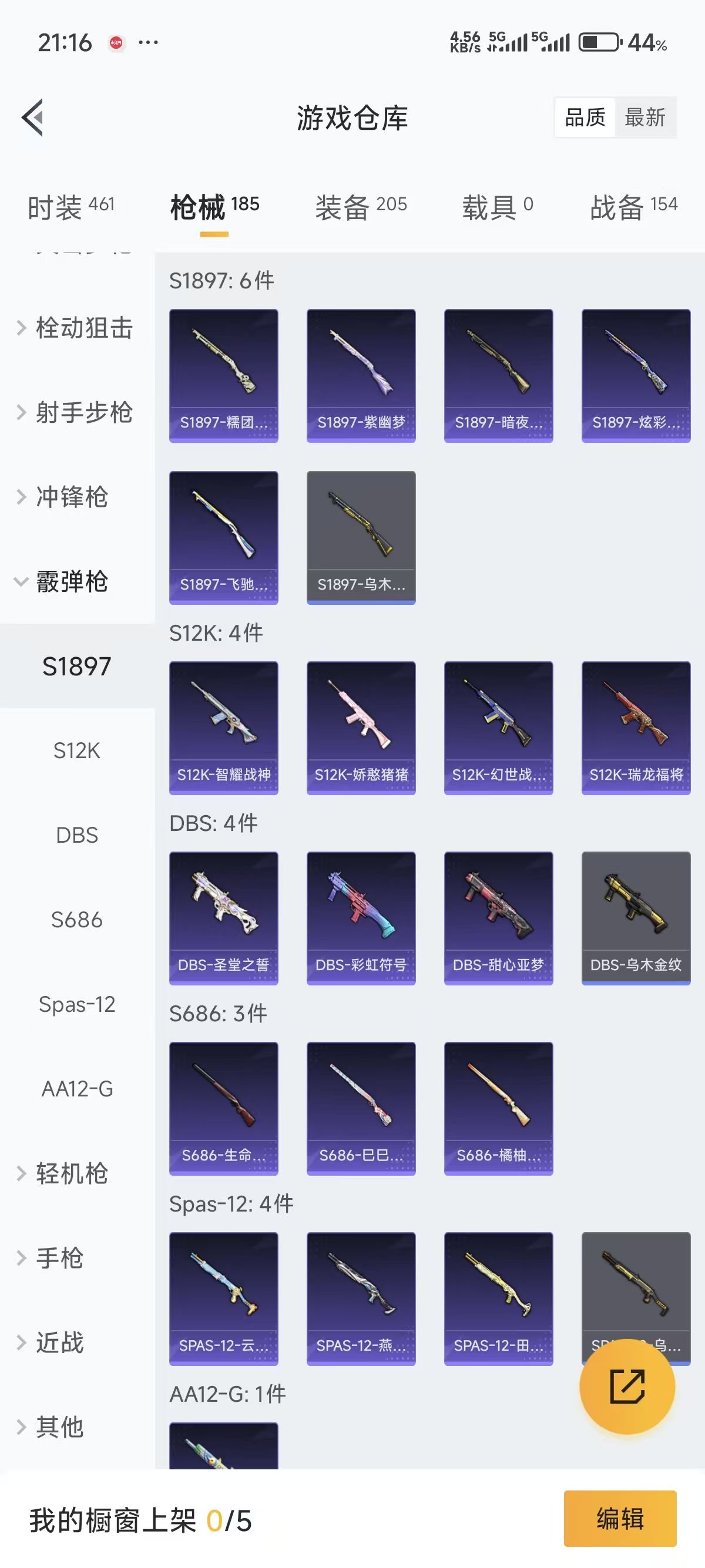705x1568 pixels.
Task: Switch to the 时装 tab
Action: [70, 207]
